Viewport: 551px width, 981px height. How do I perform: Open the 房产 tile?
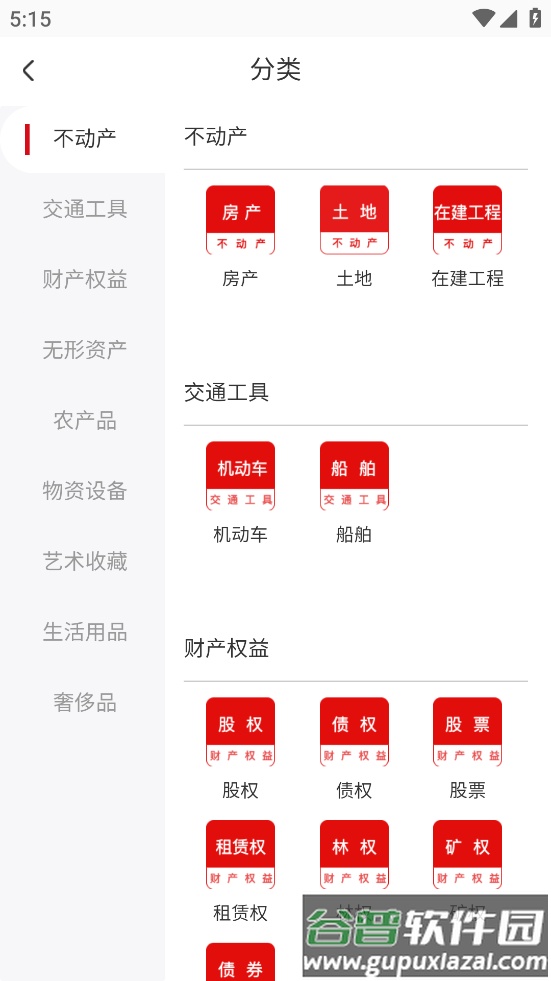[x=240, y=236]
